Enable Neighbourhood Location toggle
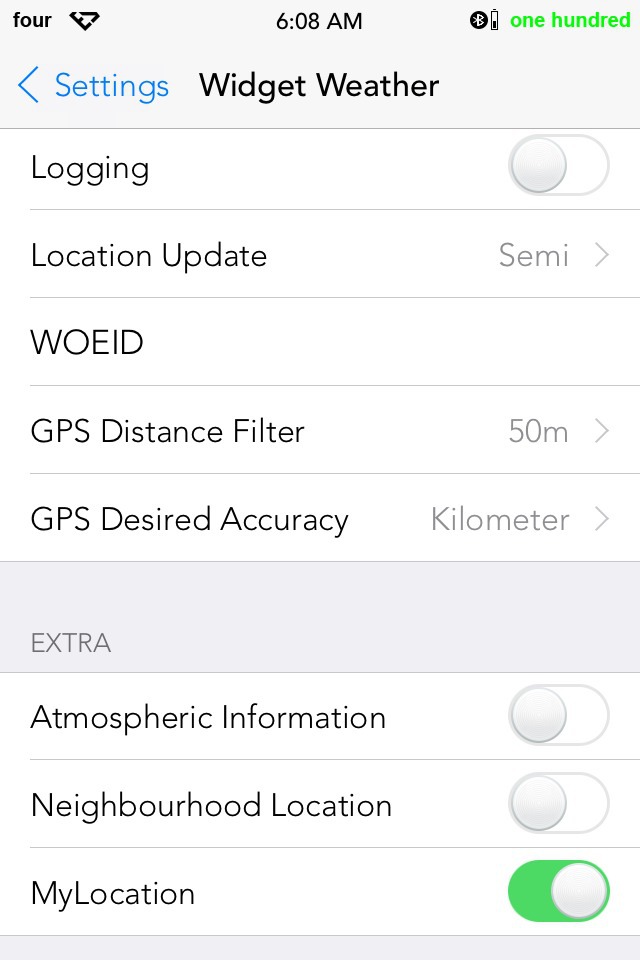This screenshot has height=960, width=640. [x=558, y=804]
